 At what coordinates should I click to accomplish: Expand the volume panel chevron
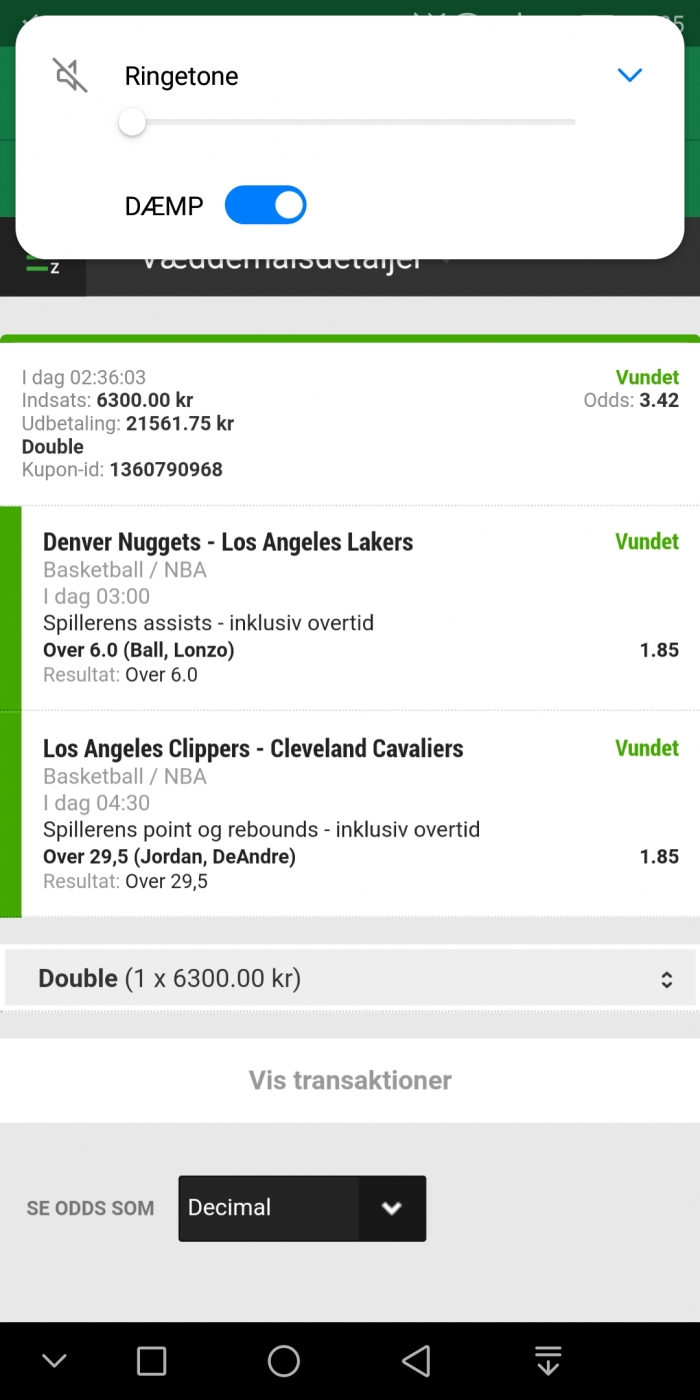click(629, 75)
